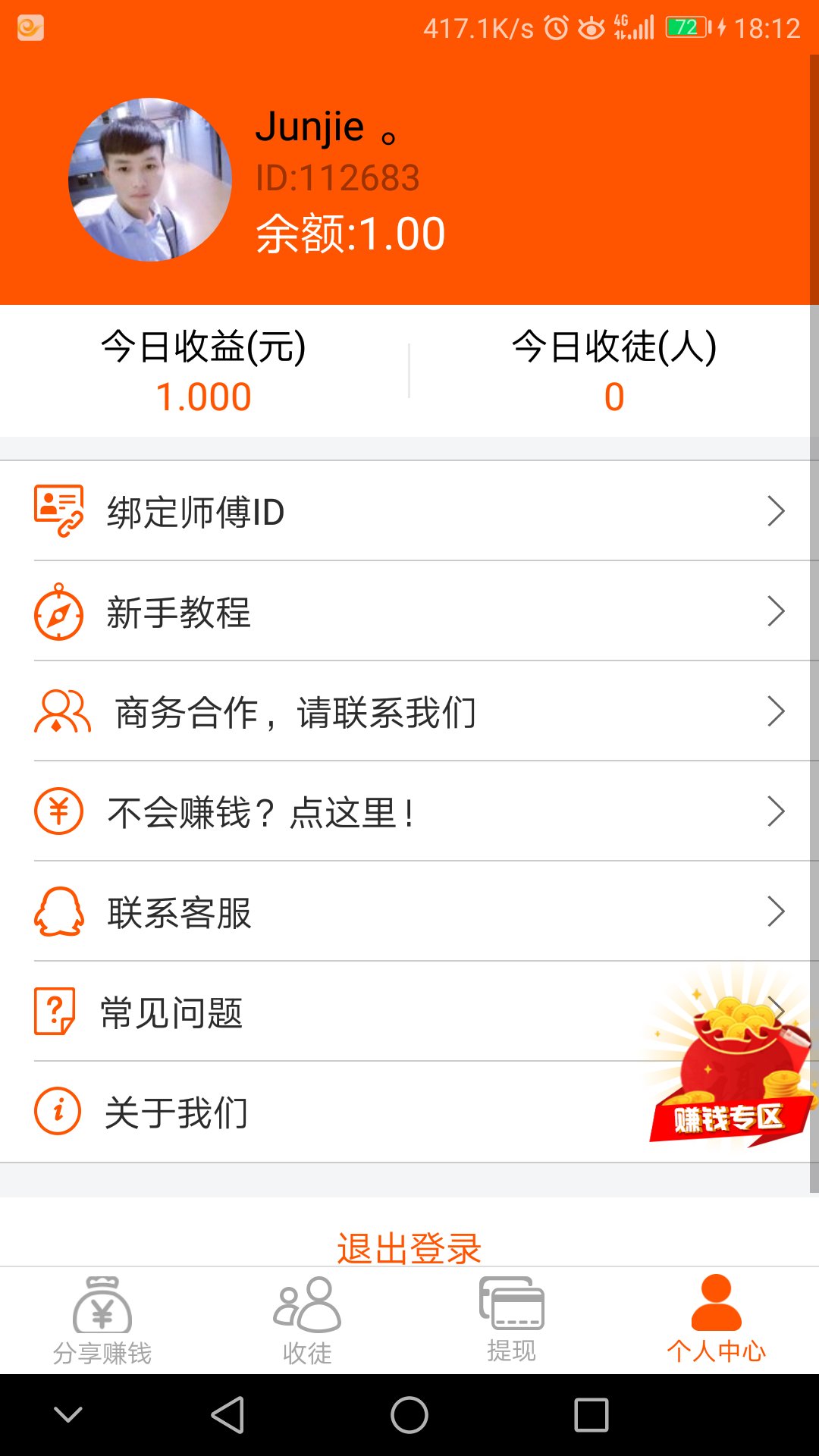Switch to the 分享赚钱 tab
The height and width of the screenshot is (1456, 819).
tap(102, 1321)
